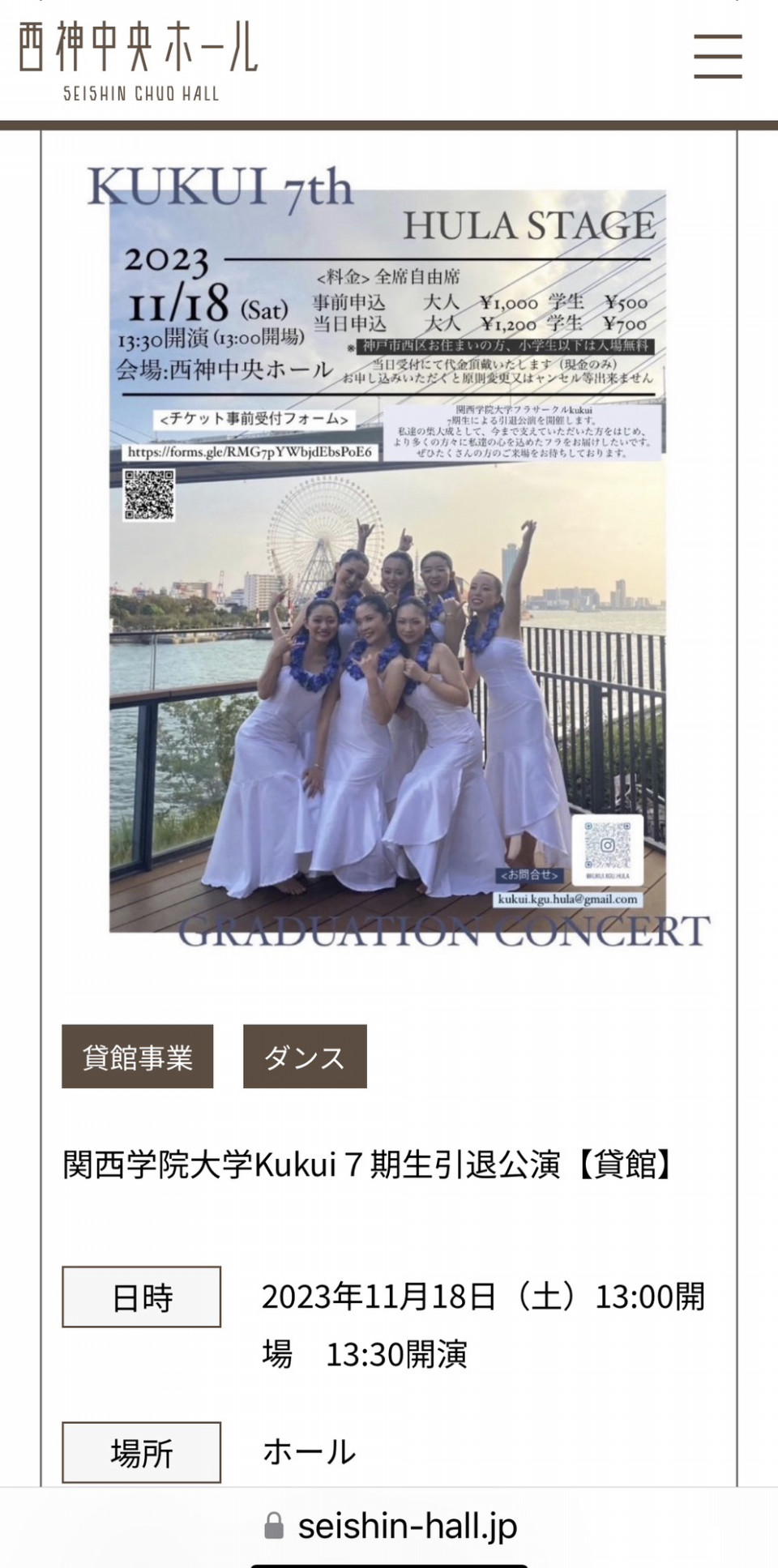Select the ダンス category tag
Screen dimensions: 778x1568
click(x=305, y=1057)
